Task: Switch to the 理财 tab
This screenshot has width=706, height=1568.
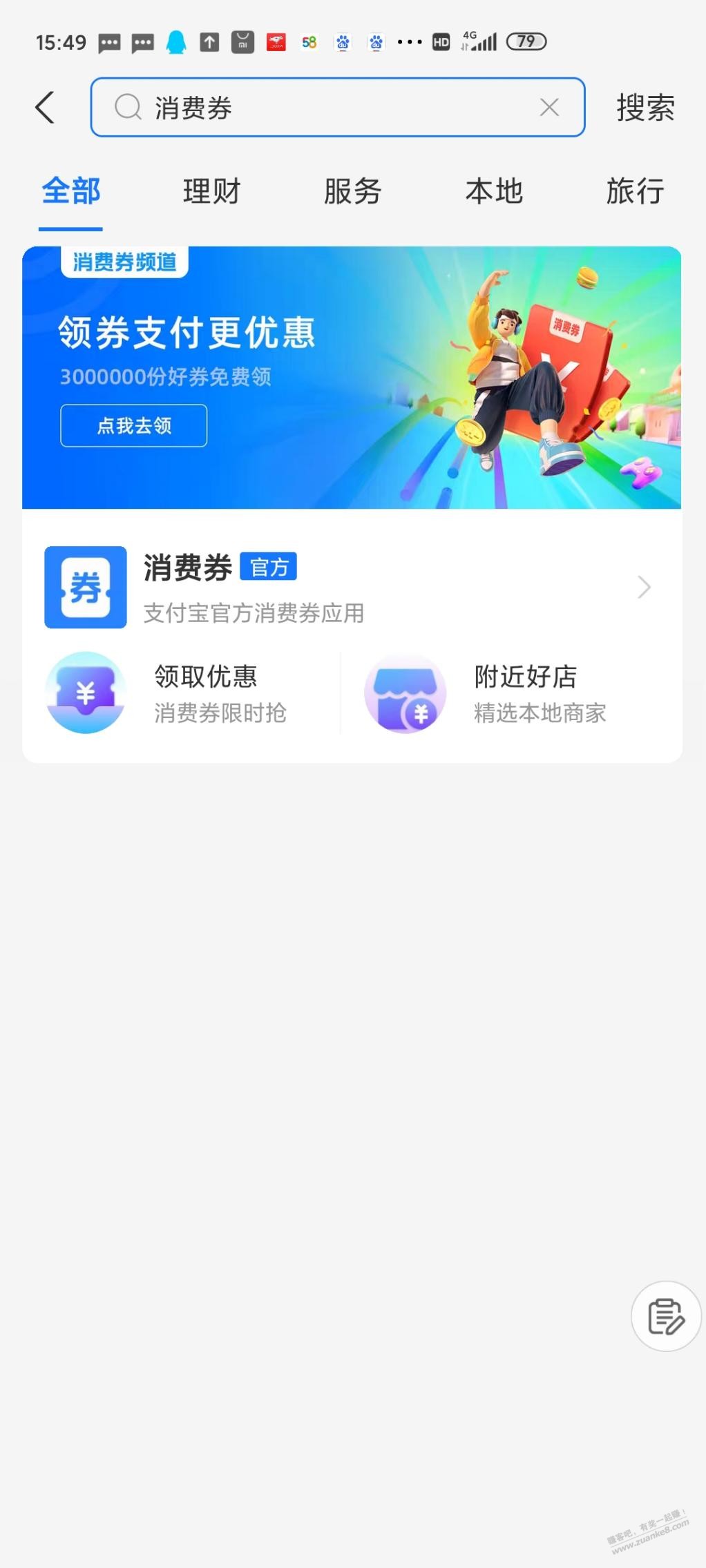Action: click(x=212, y=191)
